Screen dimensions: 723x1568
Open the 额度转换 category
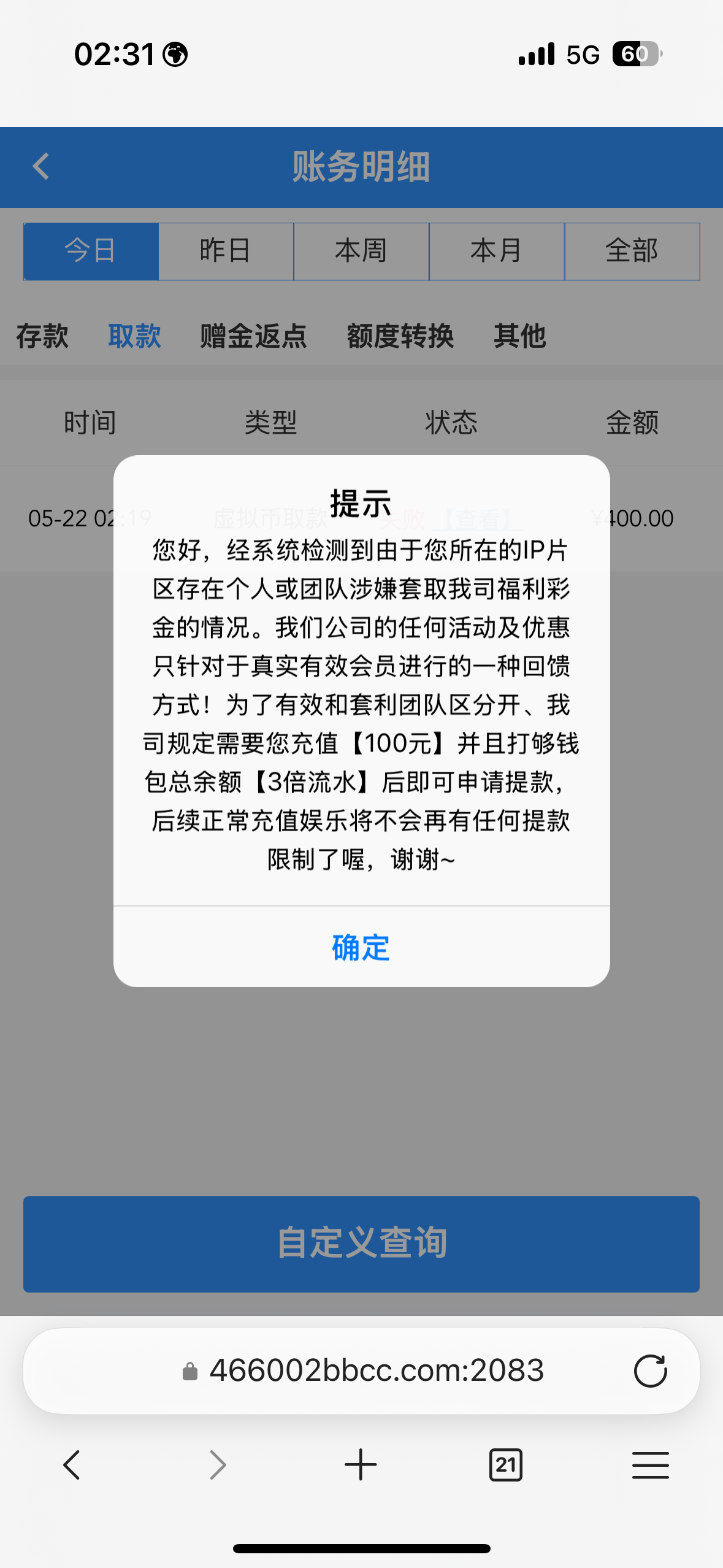pyautogui.click(x=400, y=336)
